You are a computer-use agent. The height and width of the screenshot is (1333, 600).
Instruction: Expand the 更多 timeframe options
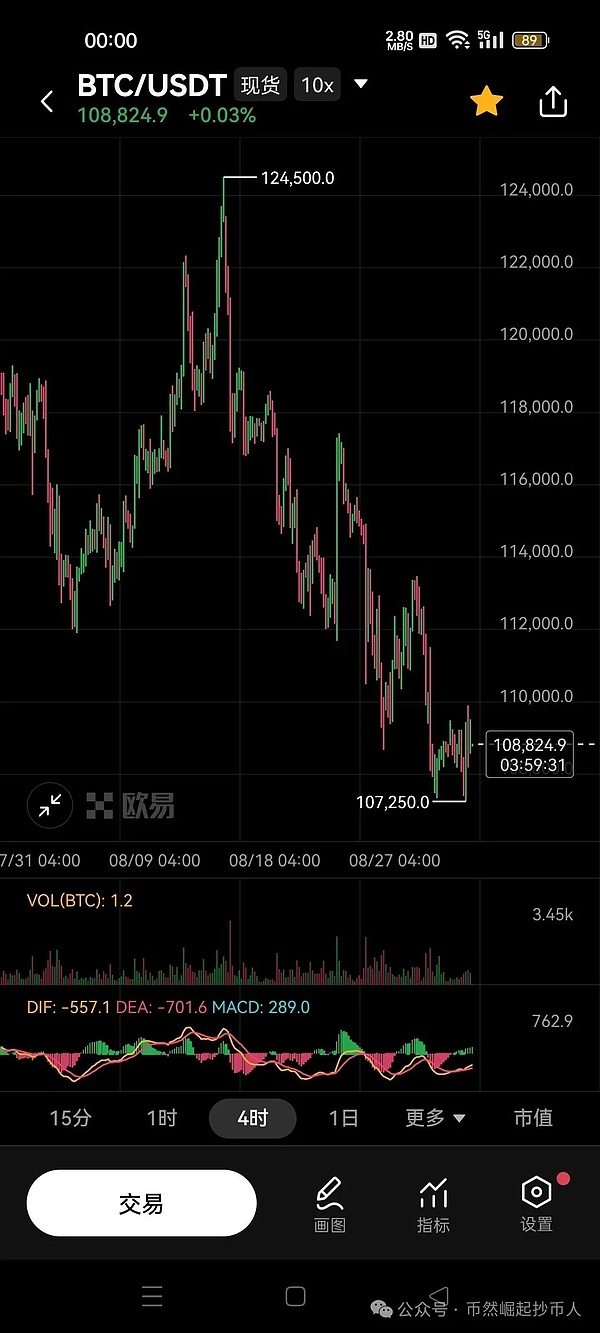coord(435,1118)
